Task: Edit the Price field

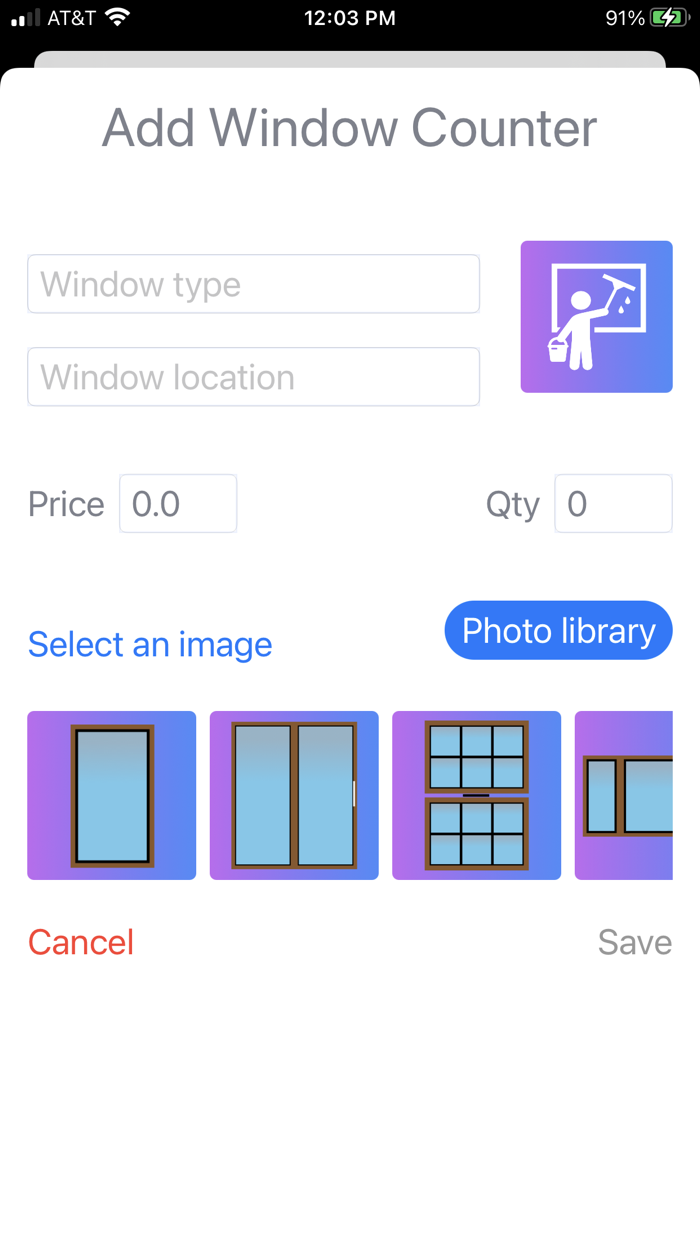Action: click(x=178, y=503)
